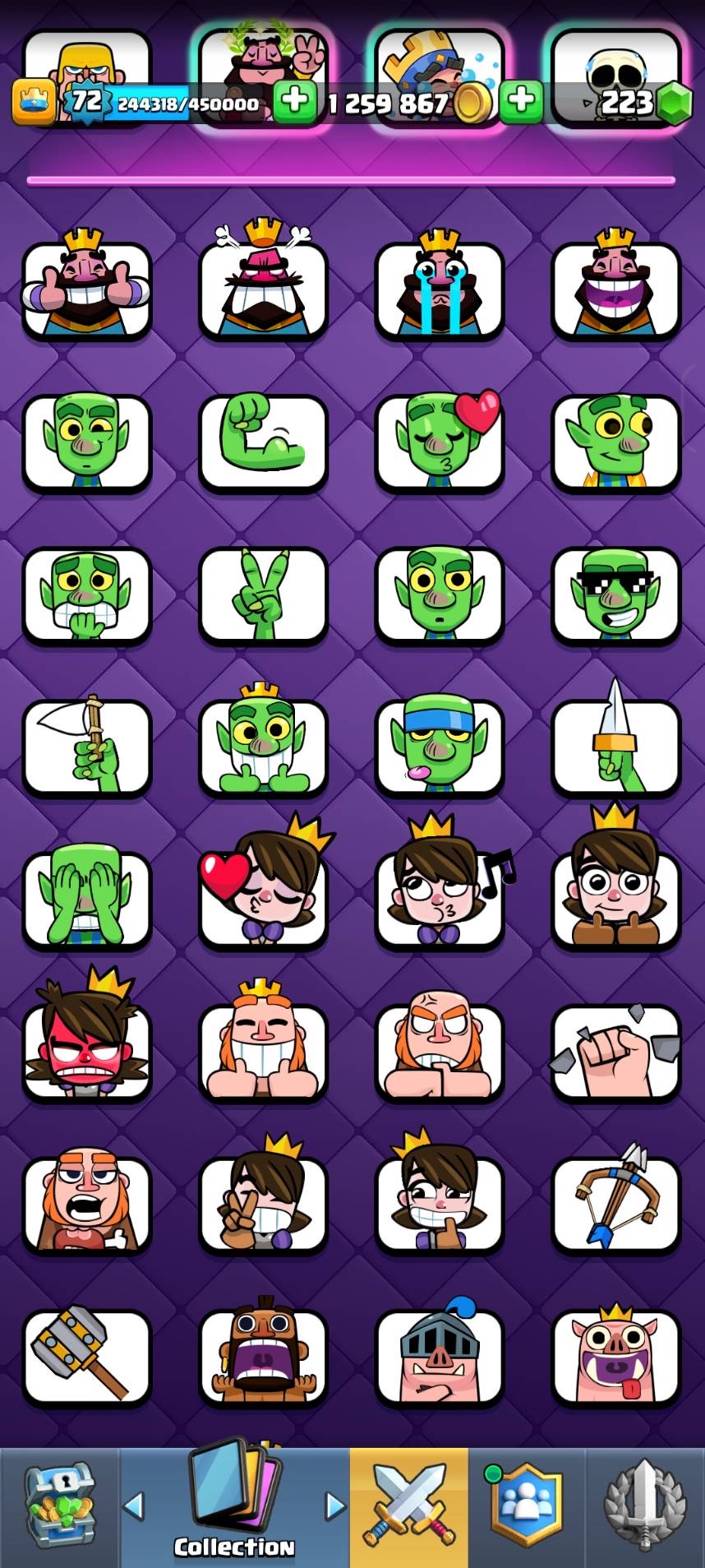Choose the angry red princess emote
The height and width of the screenshot is (1568, 705).
87,1052
